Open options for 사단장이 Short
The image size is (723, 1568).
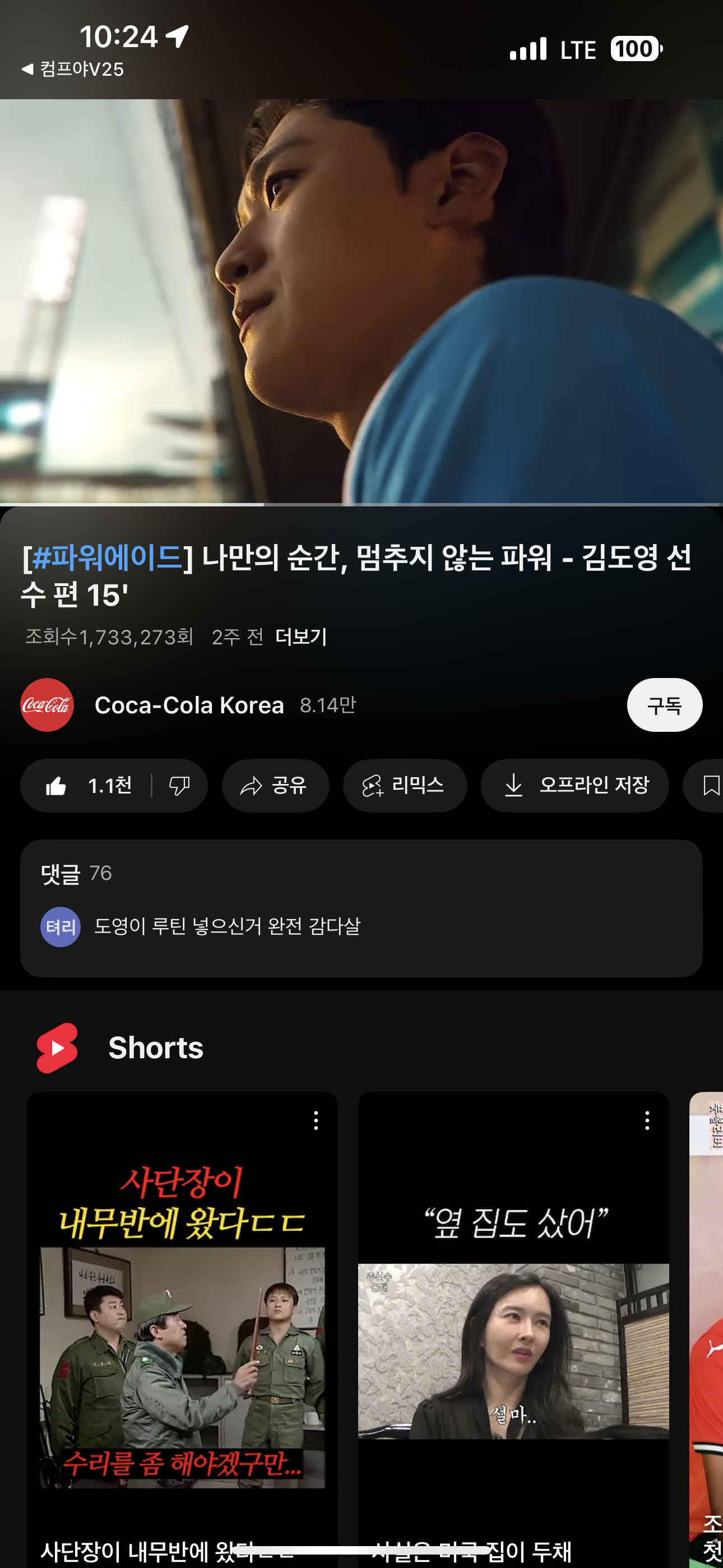[x=316, y=1120]
